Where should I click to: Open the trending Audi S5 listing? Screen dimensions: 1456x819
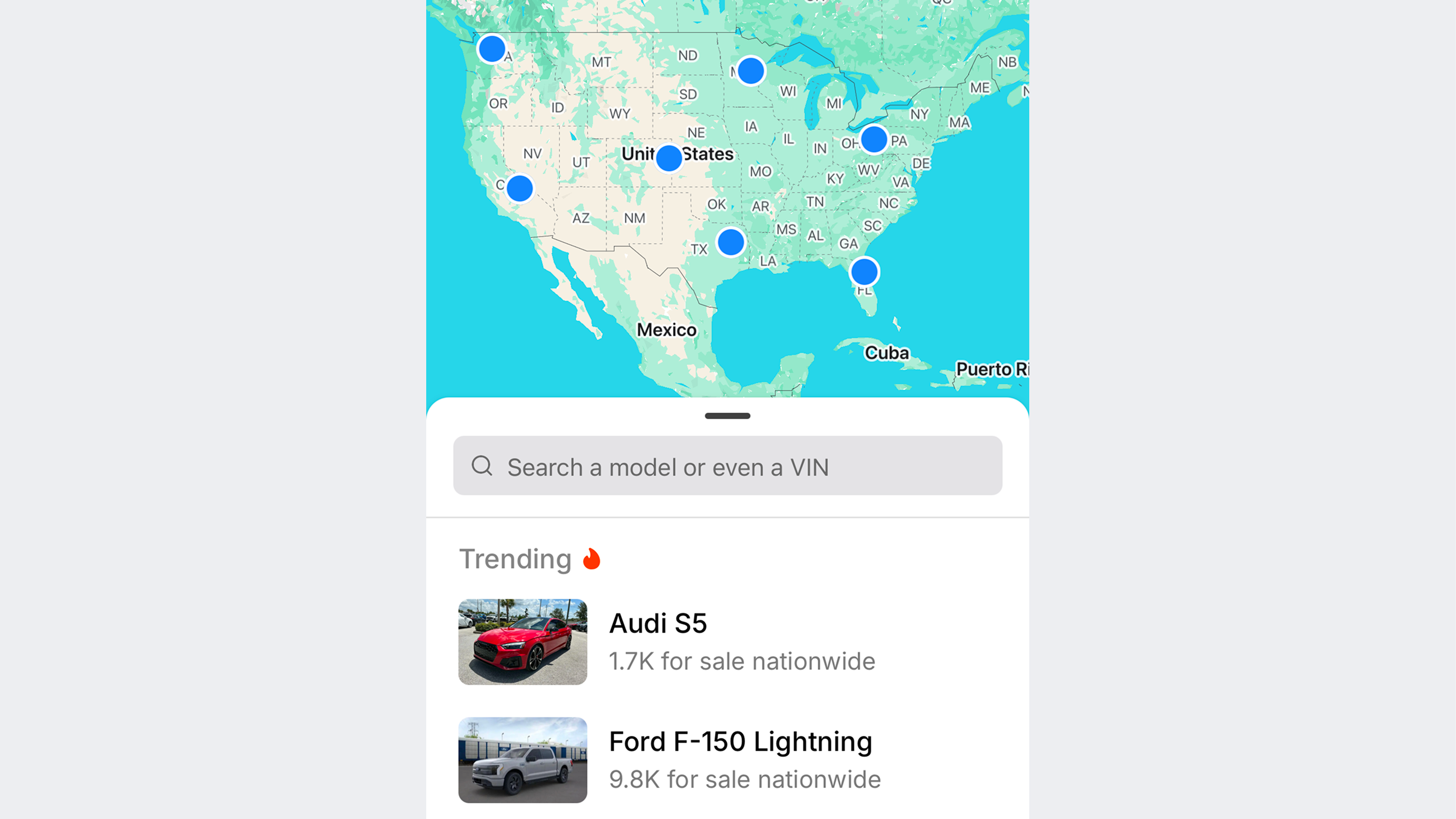[x=667, y=642]
